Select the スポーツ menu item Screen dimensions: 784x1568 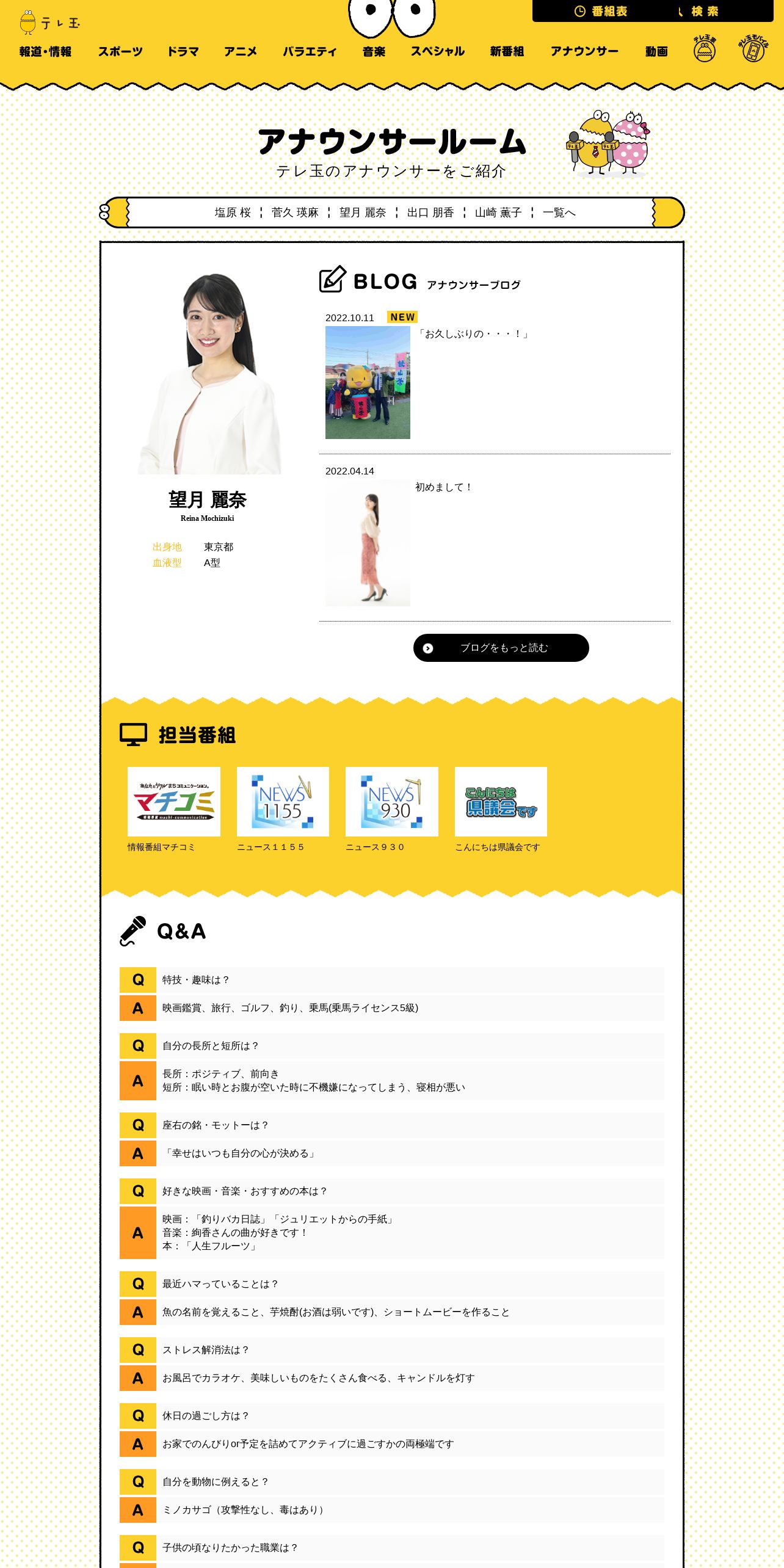tap(120, 51)
